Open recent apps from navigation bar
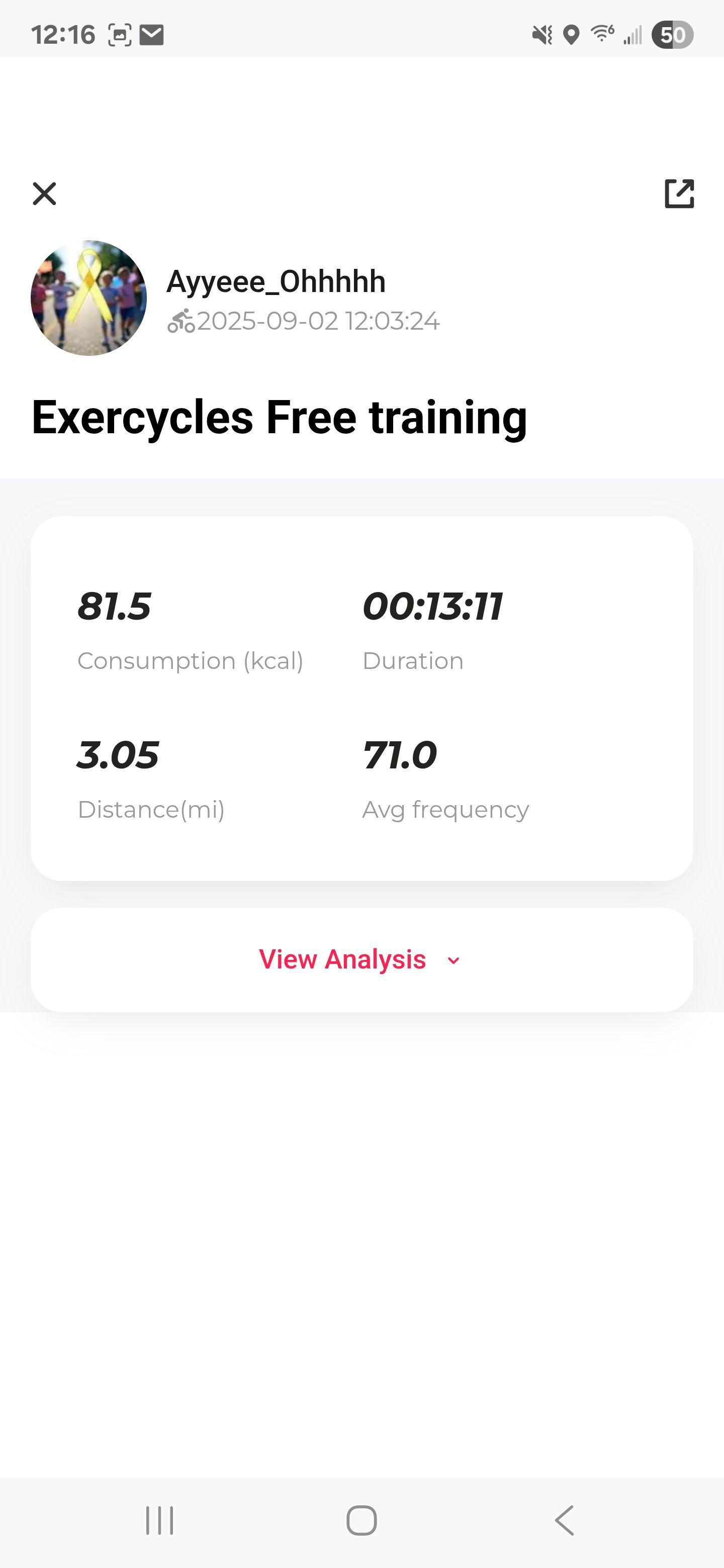The image size is (724, 1568). pos(159,1521)
